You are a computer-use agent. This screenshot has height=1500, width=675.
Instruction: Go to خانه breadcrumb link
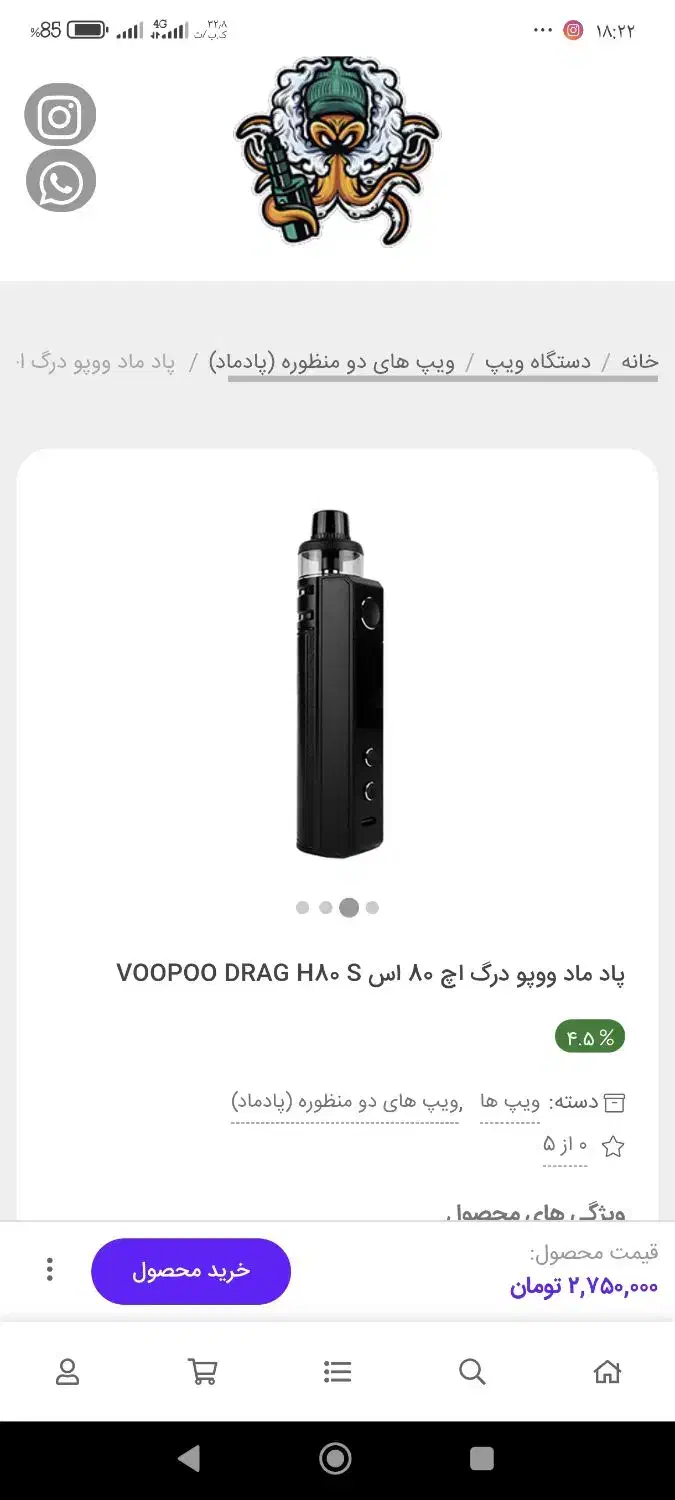(x=639, y=361)
